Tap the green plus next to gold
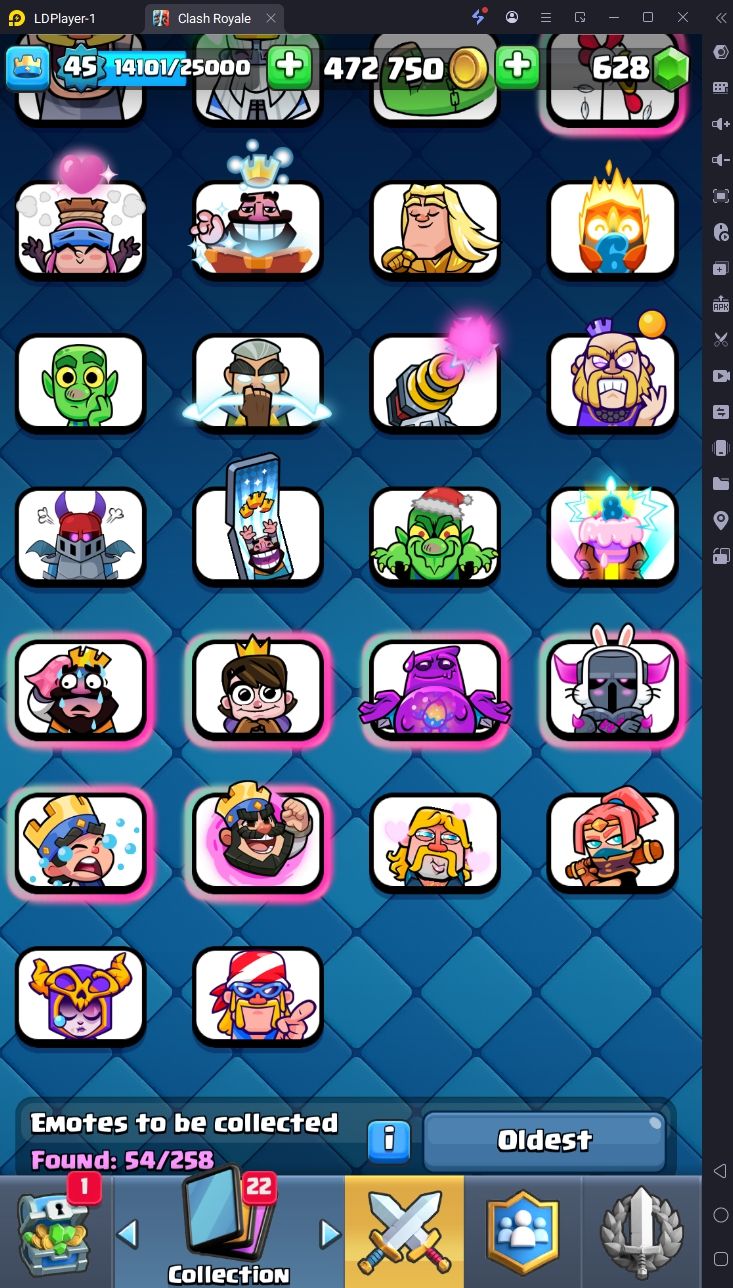733x1288 pixels. (x=517, y=67)
